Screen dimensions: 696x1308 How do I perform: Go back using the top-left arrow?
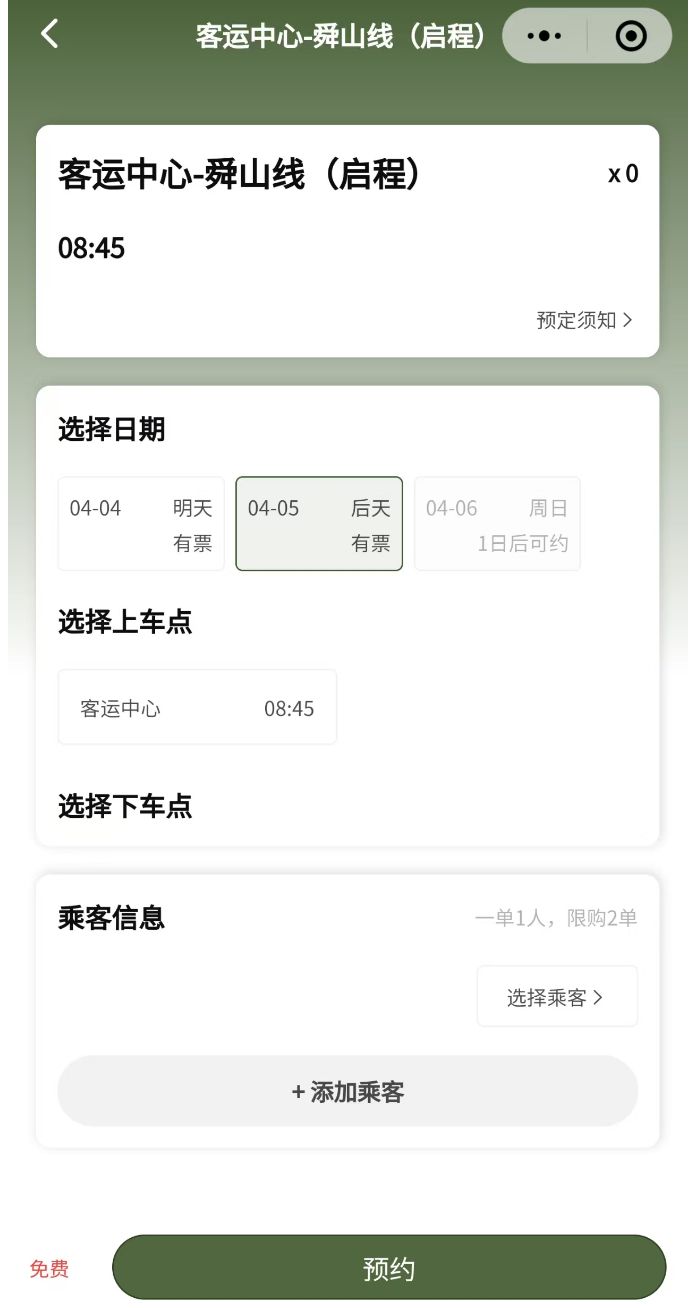50,34
